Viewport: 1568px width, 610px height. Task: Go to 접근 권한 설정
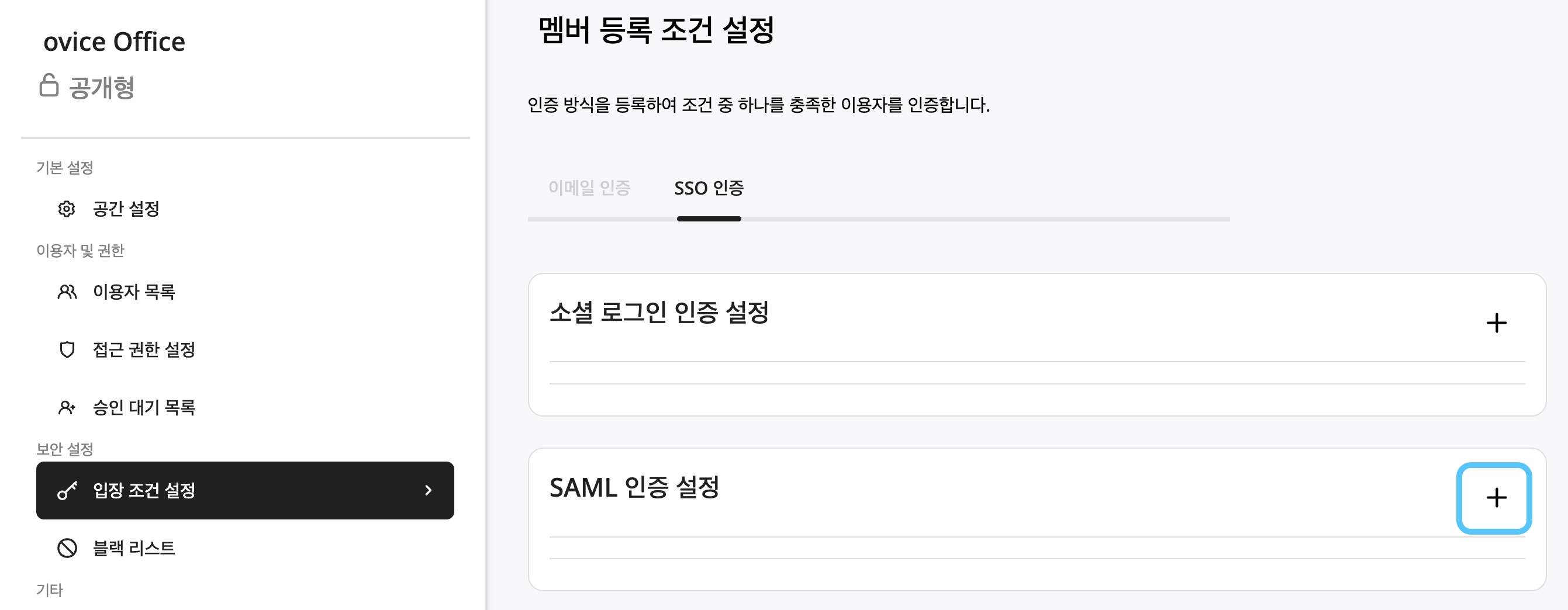(x=143, y=350)
